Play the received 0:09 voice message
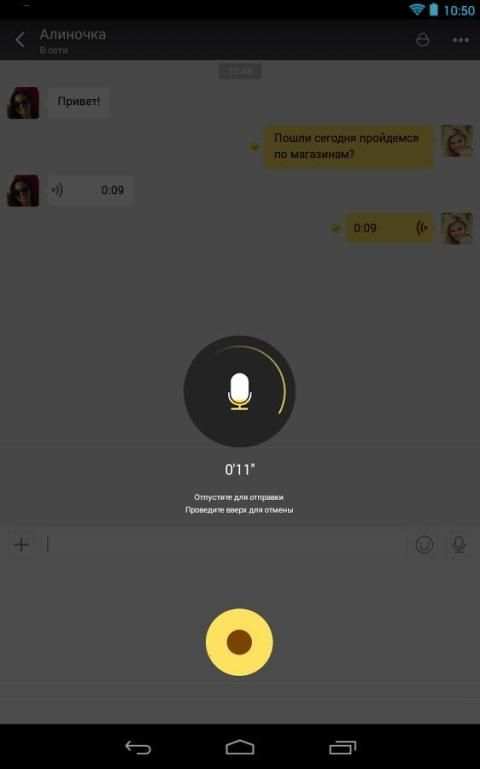The image size is (480, 769). coord(91,190)
